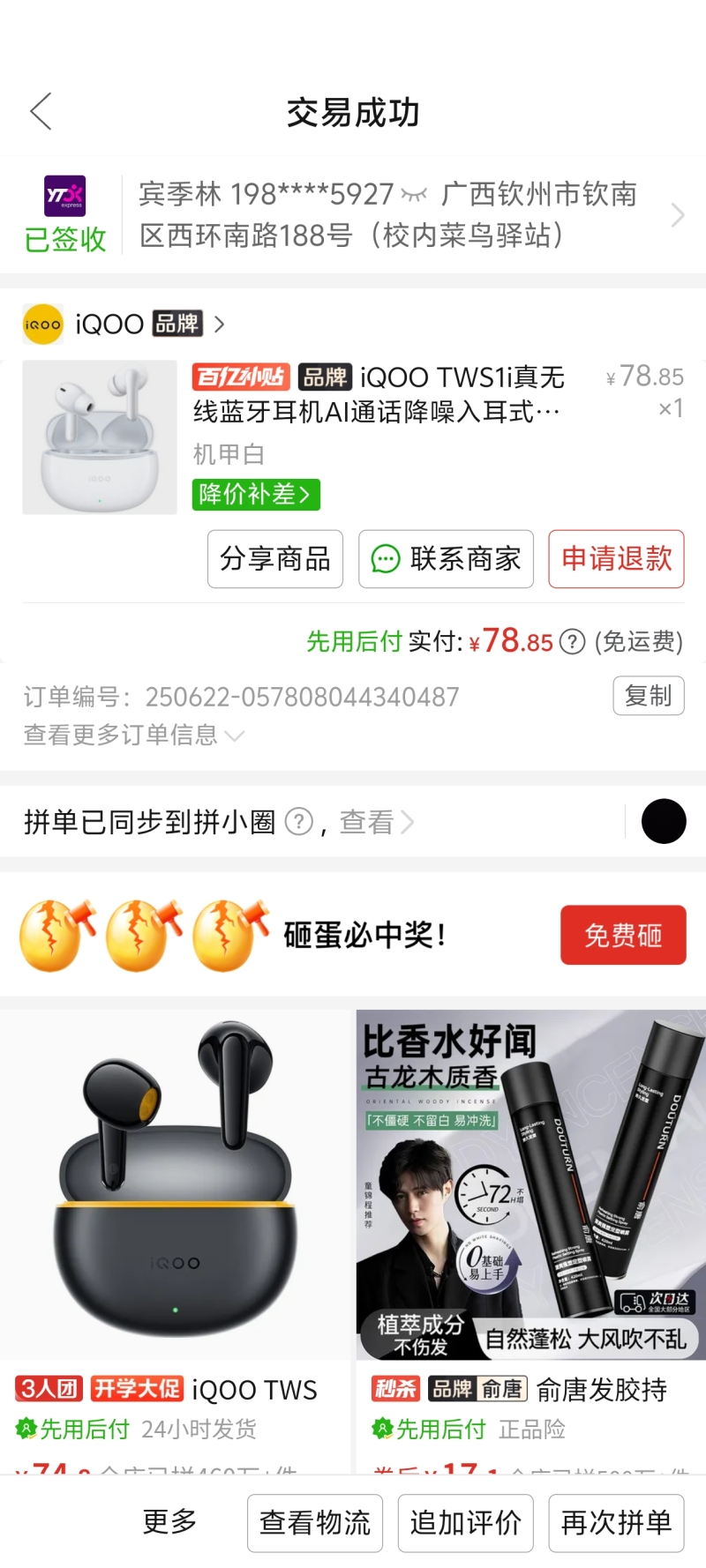Screen dimensions: 706x1568
Task: Go back from the 交易成功 page
Action: click(41, 112)
